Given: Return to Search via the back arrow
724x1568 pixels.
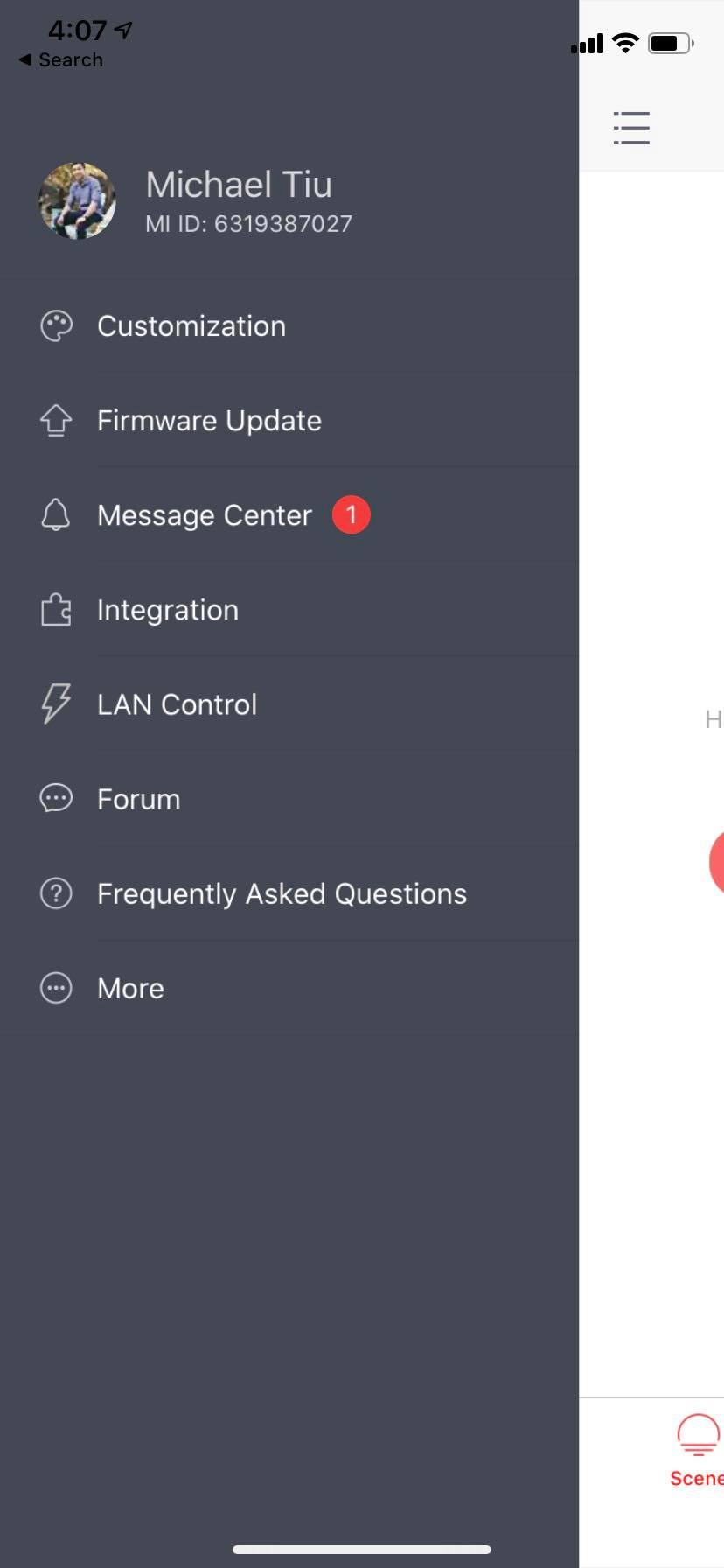Looking at the screenshot, I should pyautogui.click(x=61, y=59).
